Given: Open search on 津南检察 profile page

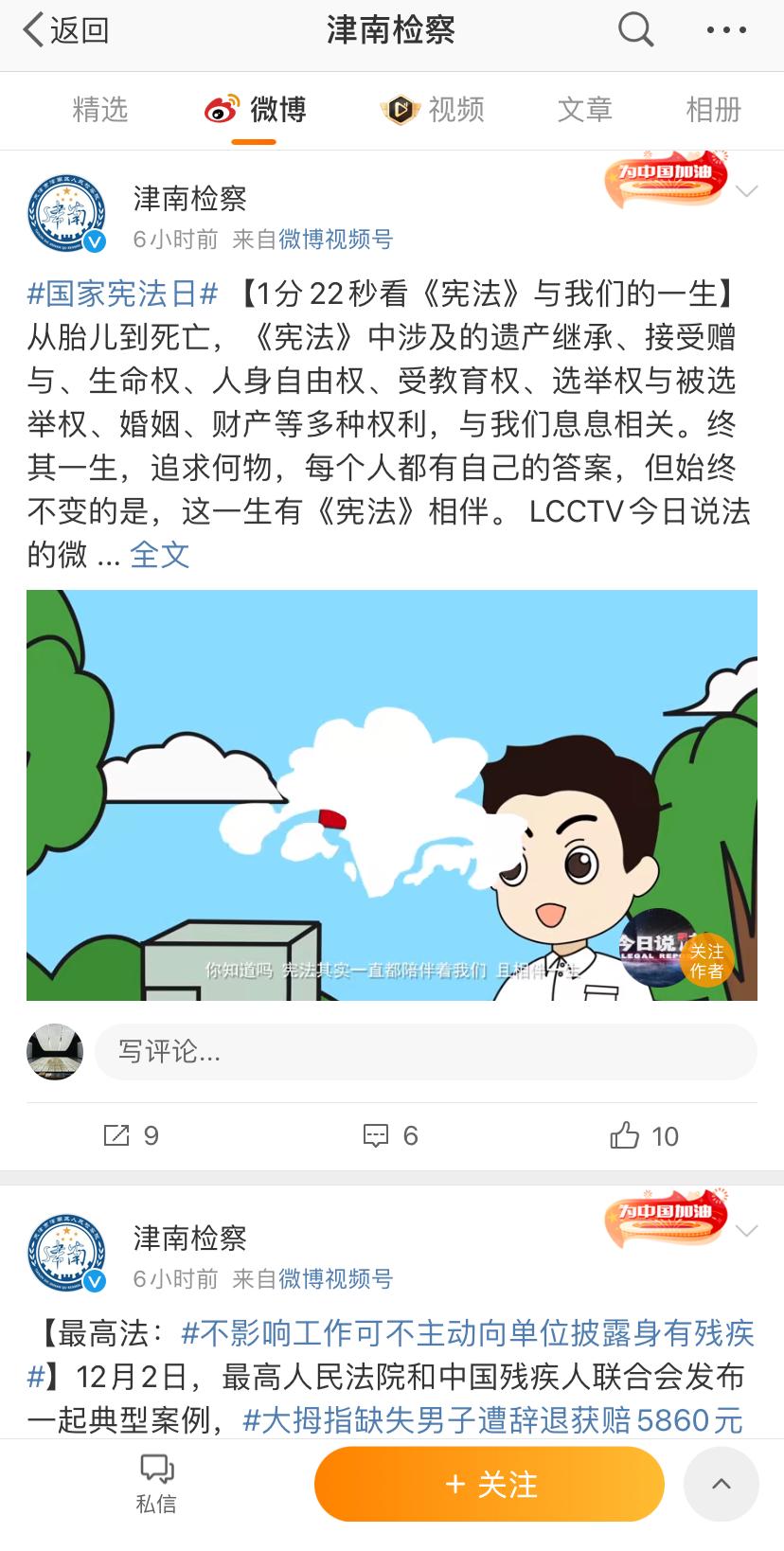Looking at the screenshot, I should pyautogui.click(x=634, y=29).
